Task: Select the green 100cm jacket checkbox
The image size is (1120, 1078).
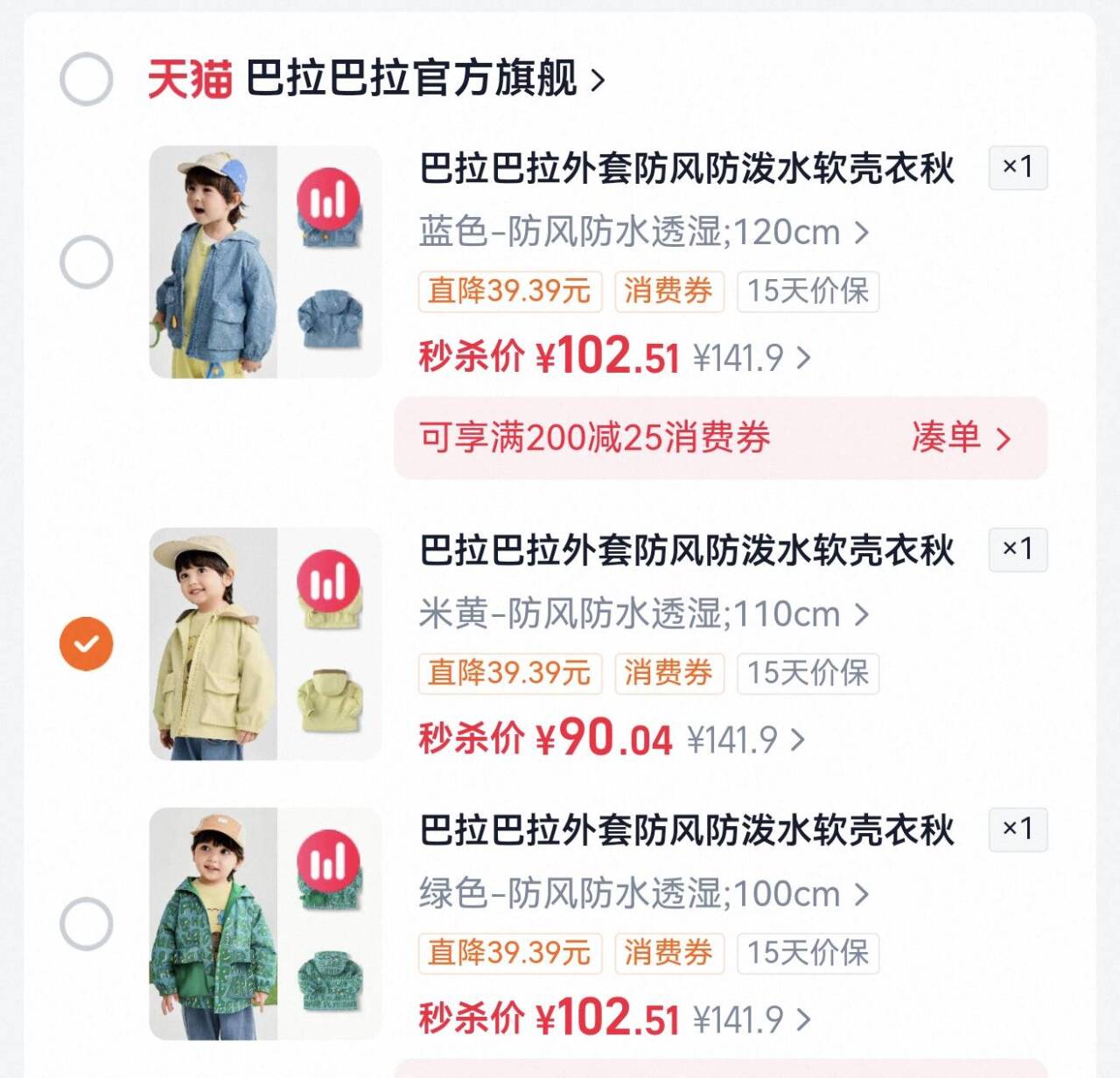Action: (x=86, y=923)
